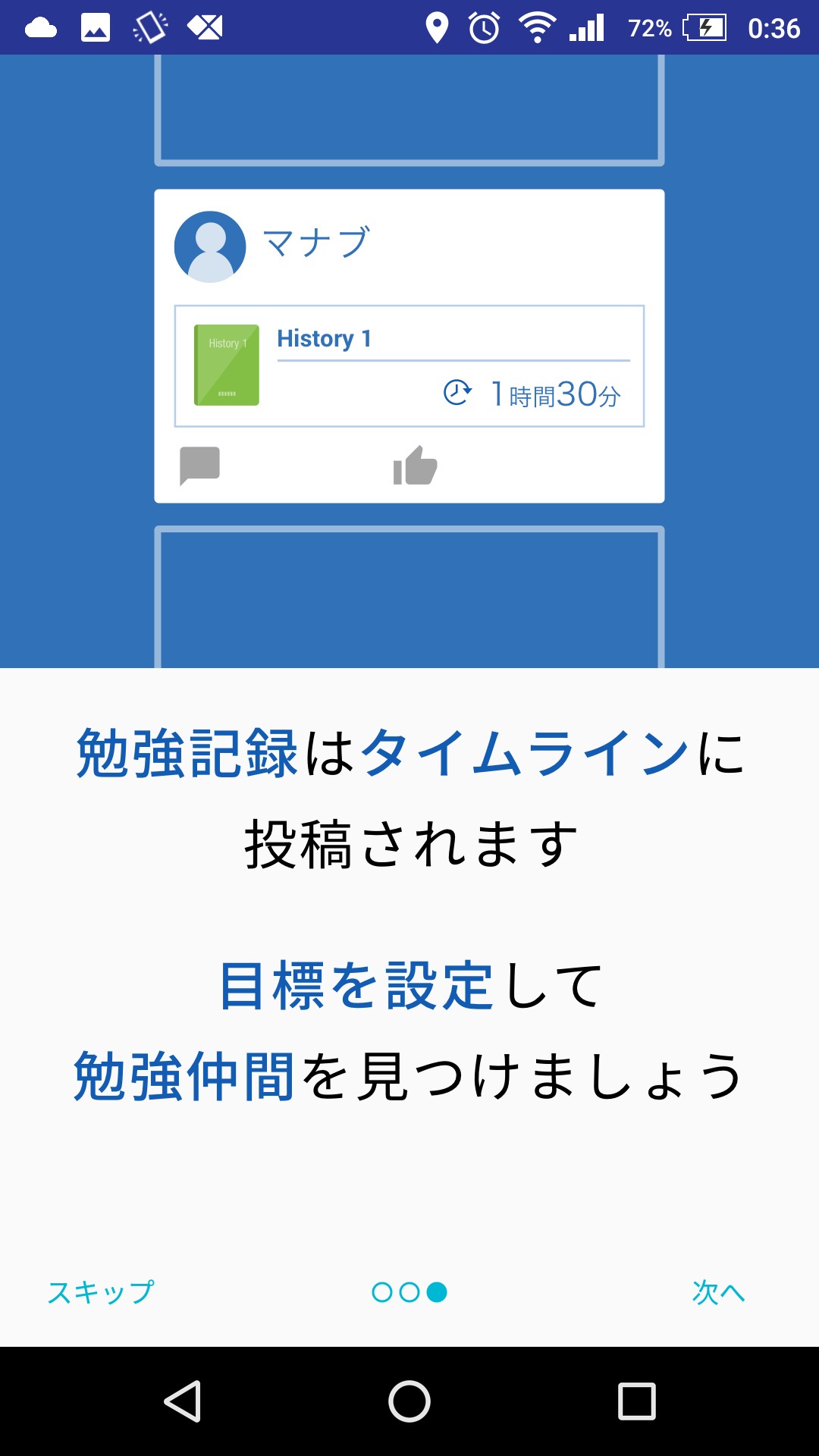Tap スキップ to skip the tutorial

click(101, 1291)
